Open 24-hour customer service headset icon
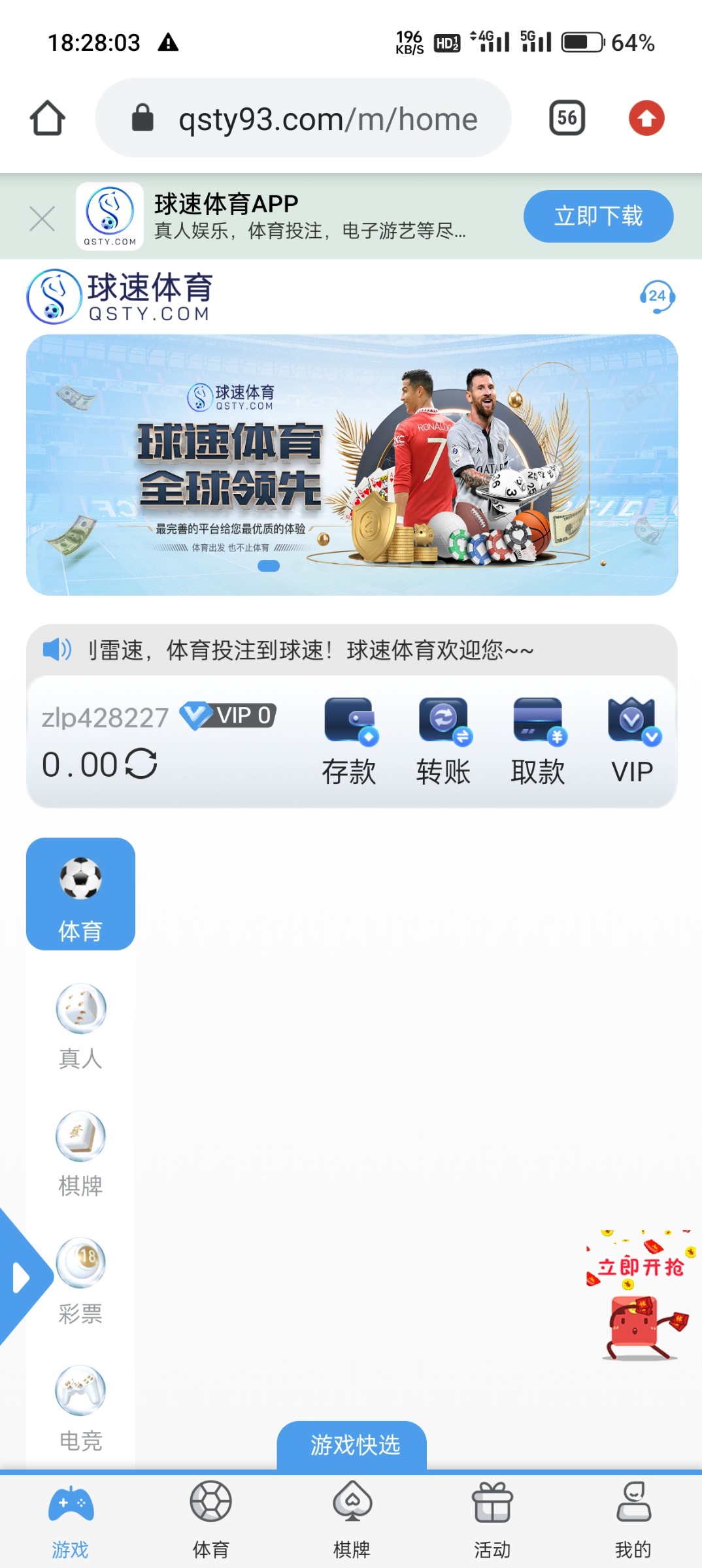 (657, 297)
